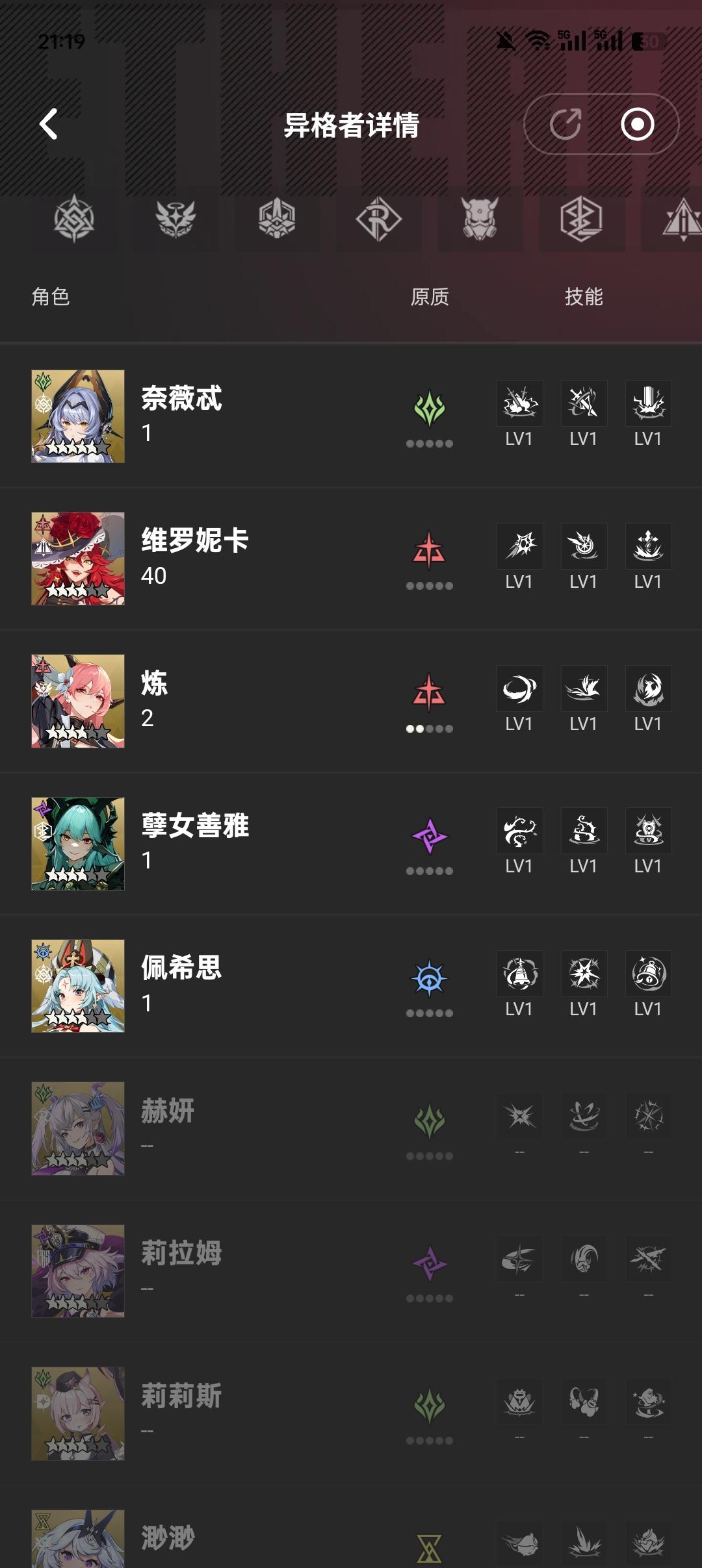Tap the share icon in the top capsule
The image size is (702, 1568).
[x=565, y=124]
